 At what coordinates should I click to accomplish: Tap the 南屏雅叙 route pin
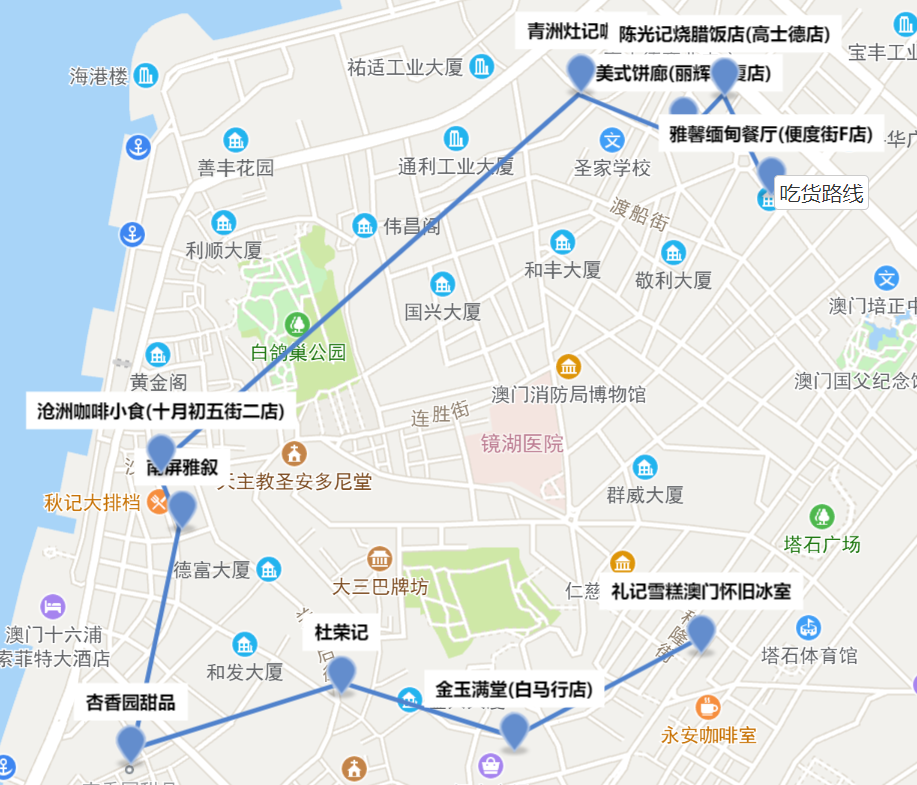[x=182, y=509]
